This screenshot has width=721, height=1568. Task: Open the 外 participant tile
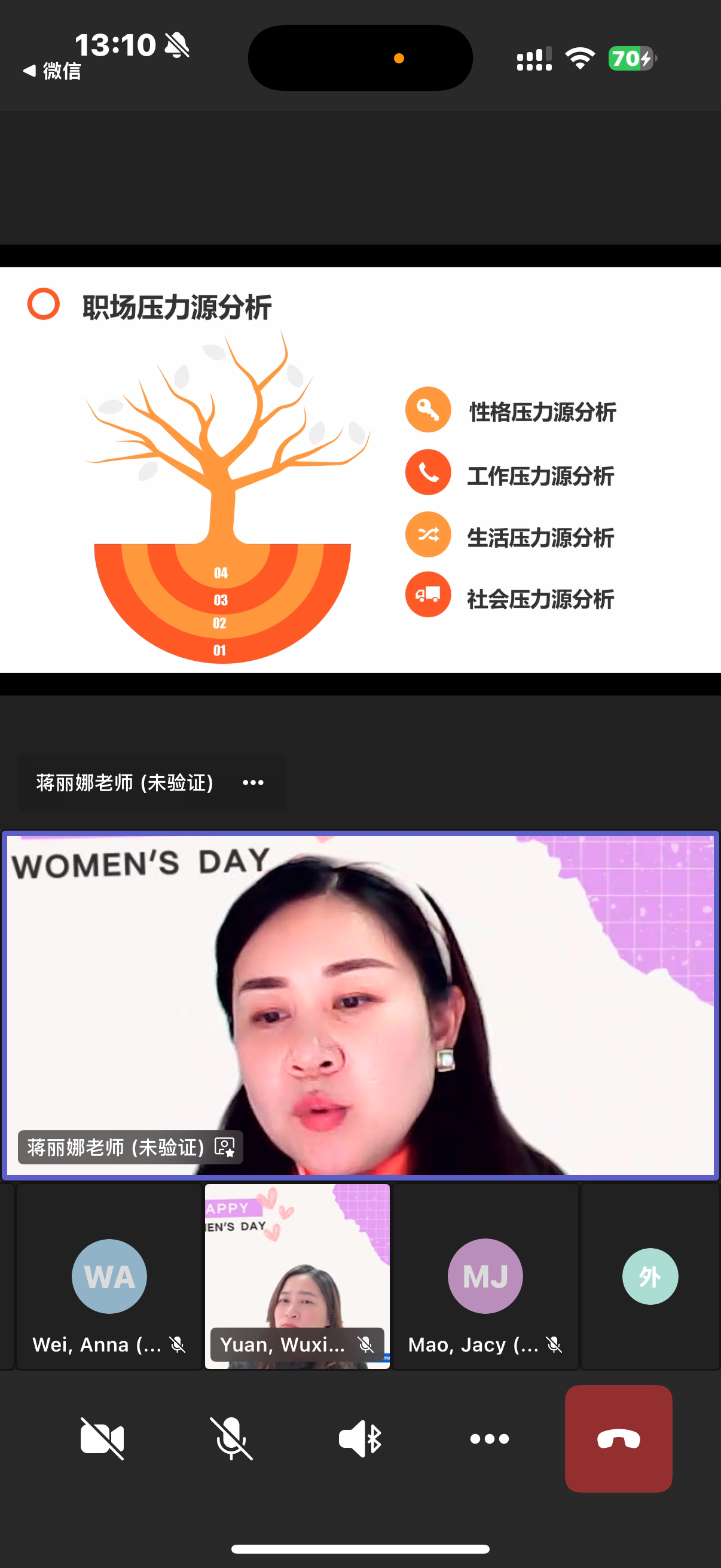click(x=650, y=1277)
